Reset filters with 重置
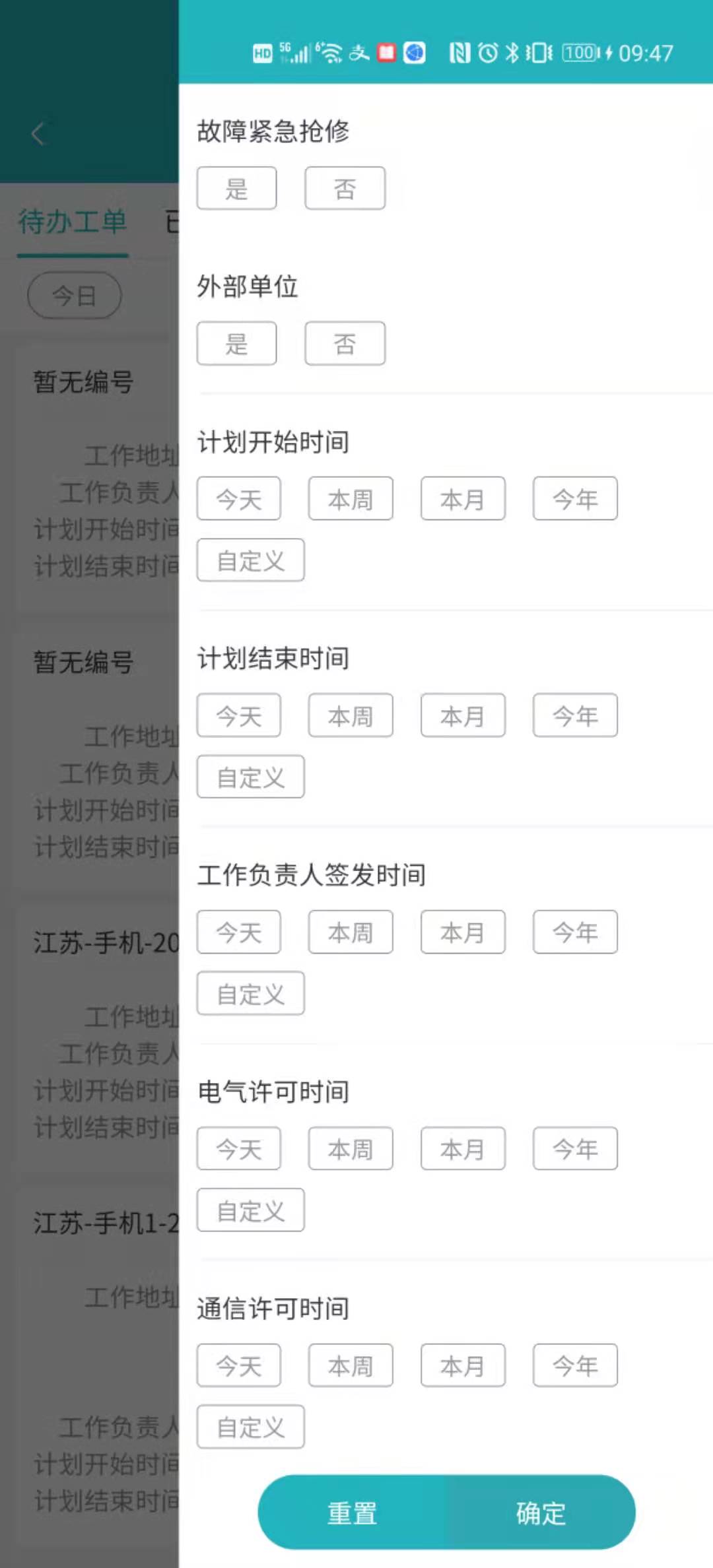This screenshot has width=713, height=1568. [x=352, y=1512]
